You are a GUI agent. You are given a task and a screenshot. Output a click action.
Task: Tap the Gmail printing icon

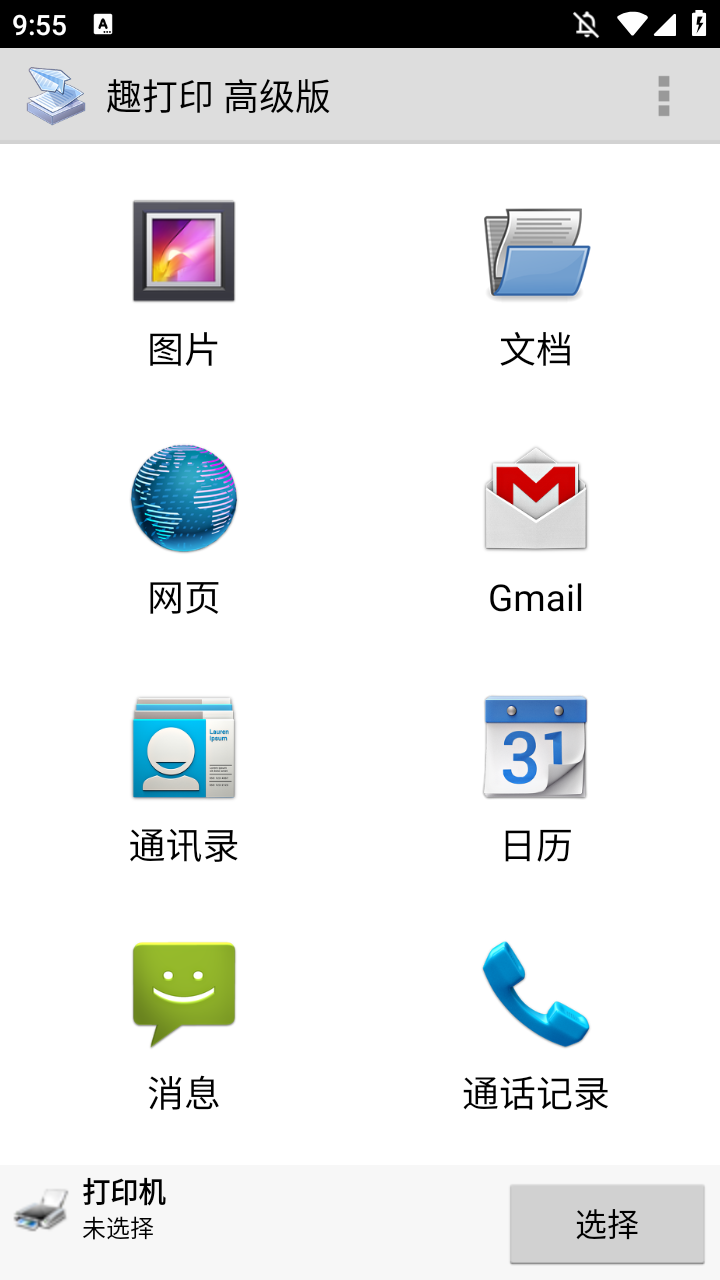coord(536,498)
